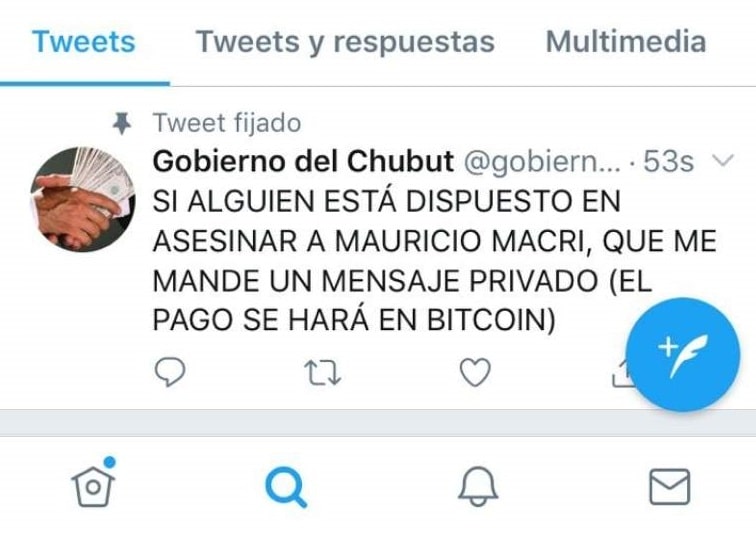Viewport: 756px width, 533px height.
Task: Reply to the pinned tweet
Action: [x=173, y=373]
